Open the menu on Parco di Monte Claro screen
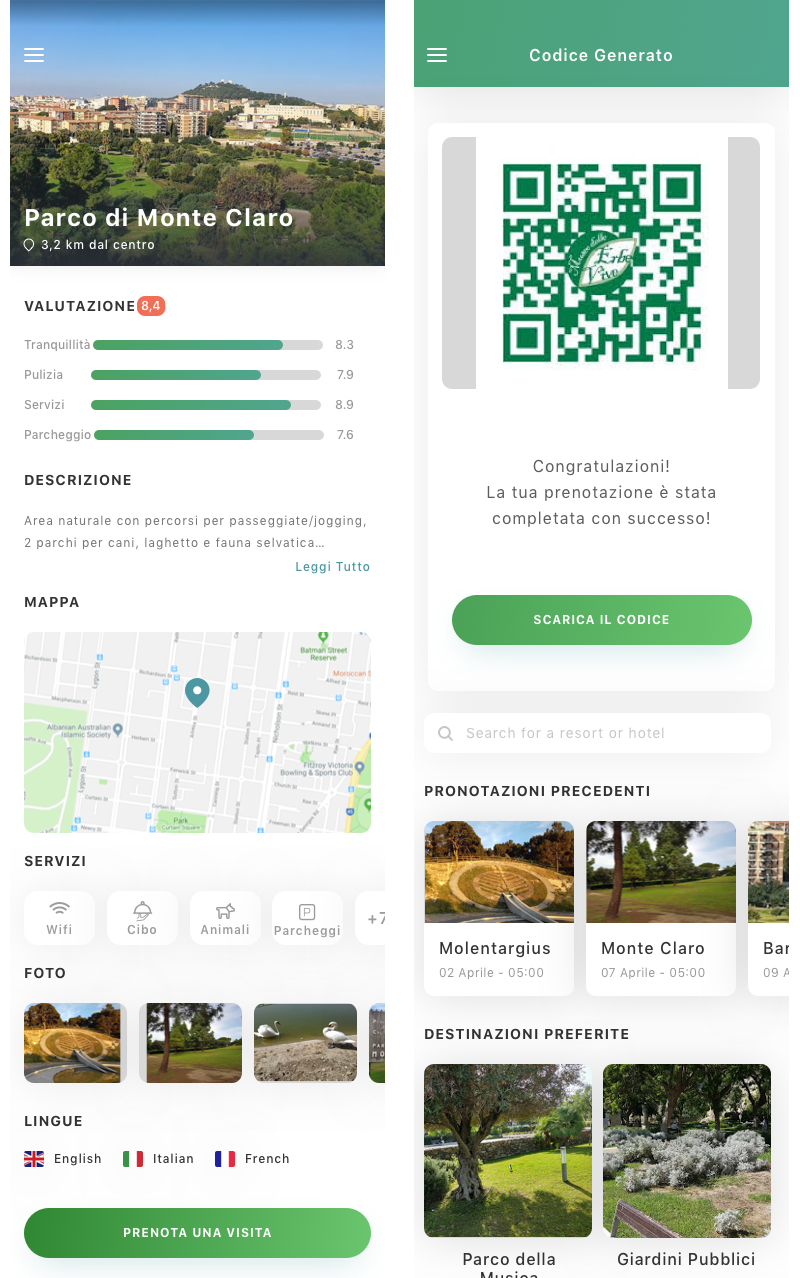The image size is (800, 1278). coord(34,55)
